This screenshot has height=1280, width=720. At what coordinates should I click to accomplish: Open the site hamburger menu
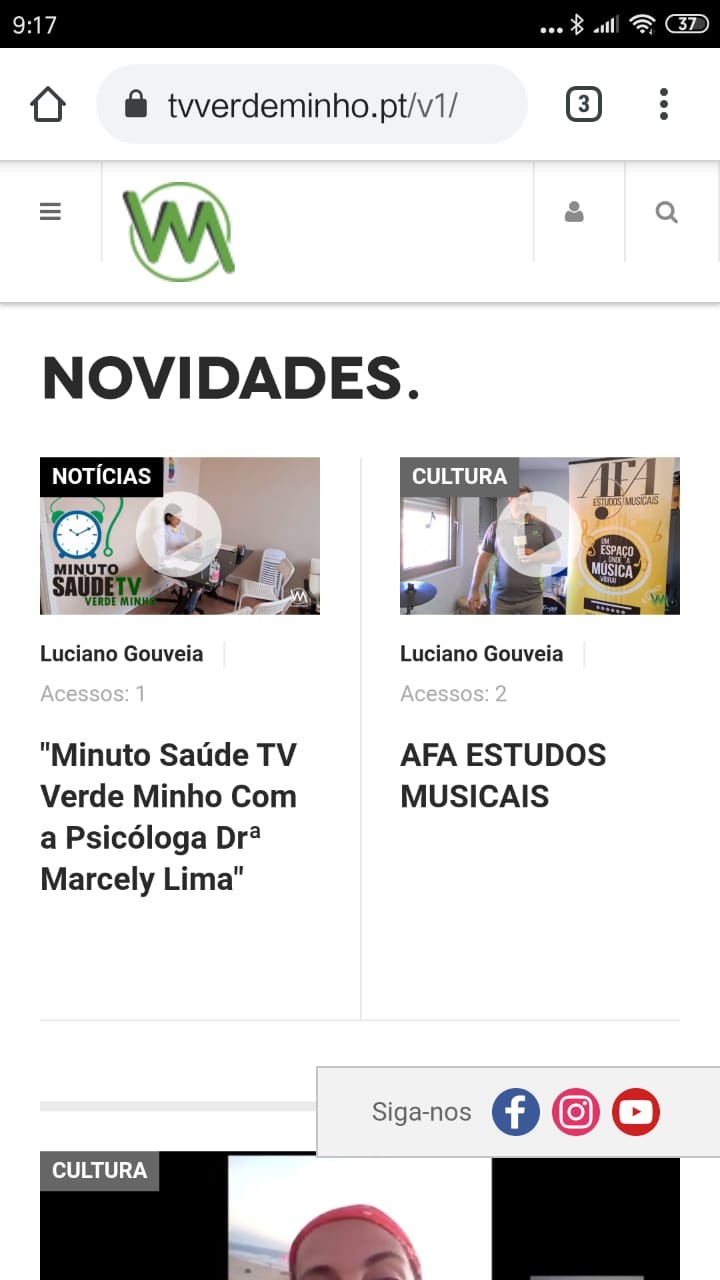pyautogui.click(x=50, y=212)
